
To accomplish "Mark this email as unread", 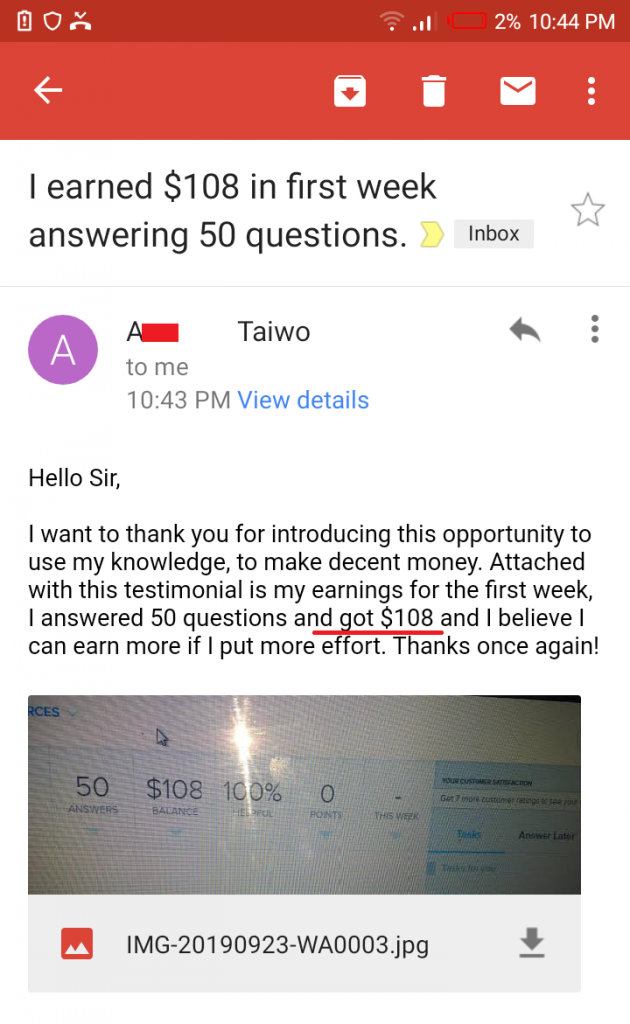I will tap(517, 91).
